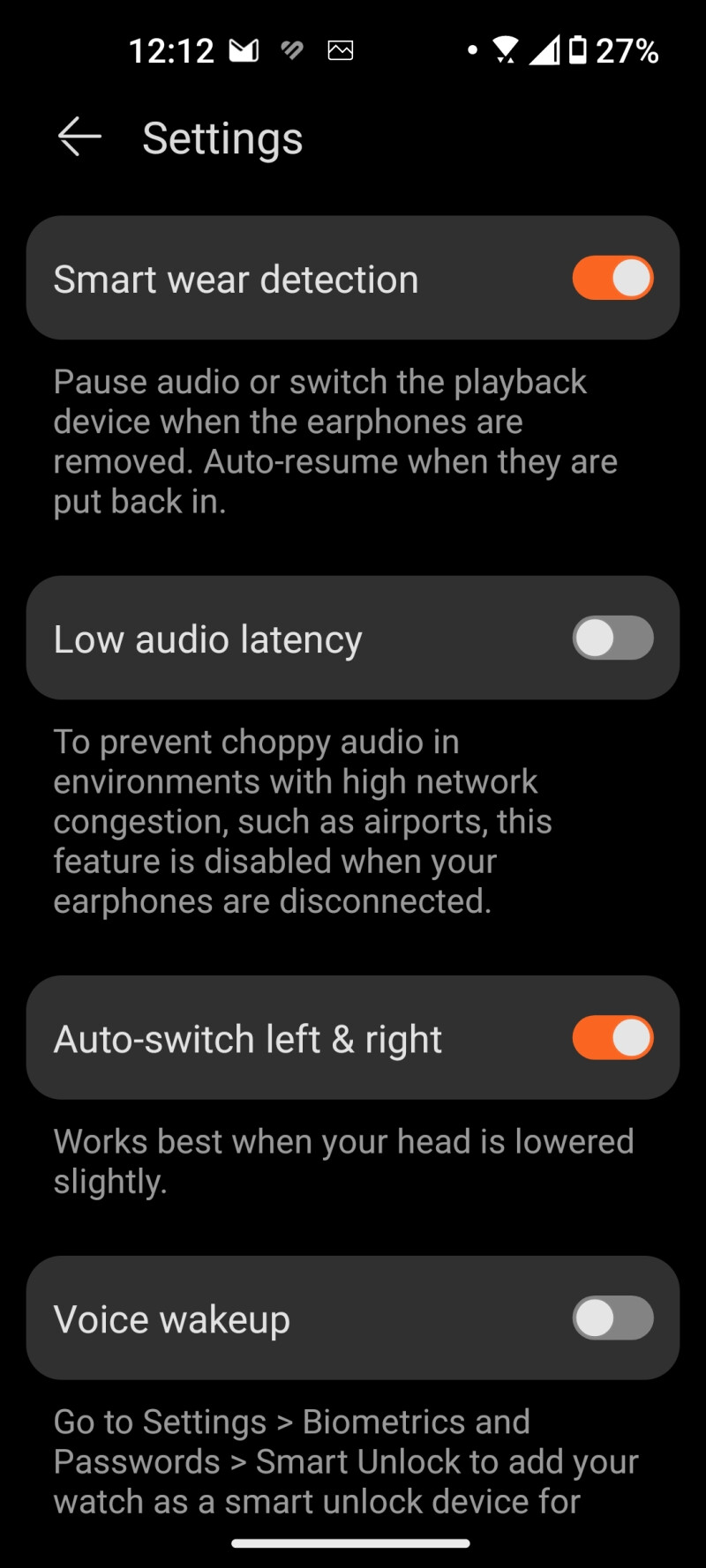Image resolution: width=706 pixels, height=1568 pixels.
Task: Disable Auto-switch left & right
Action: tap(612, 1038)
